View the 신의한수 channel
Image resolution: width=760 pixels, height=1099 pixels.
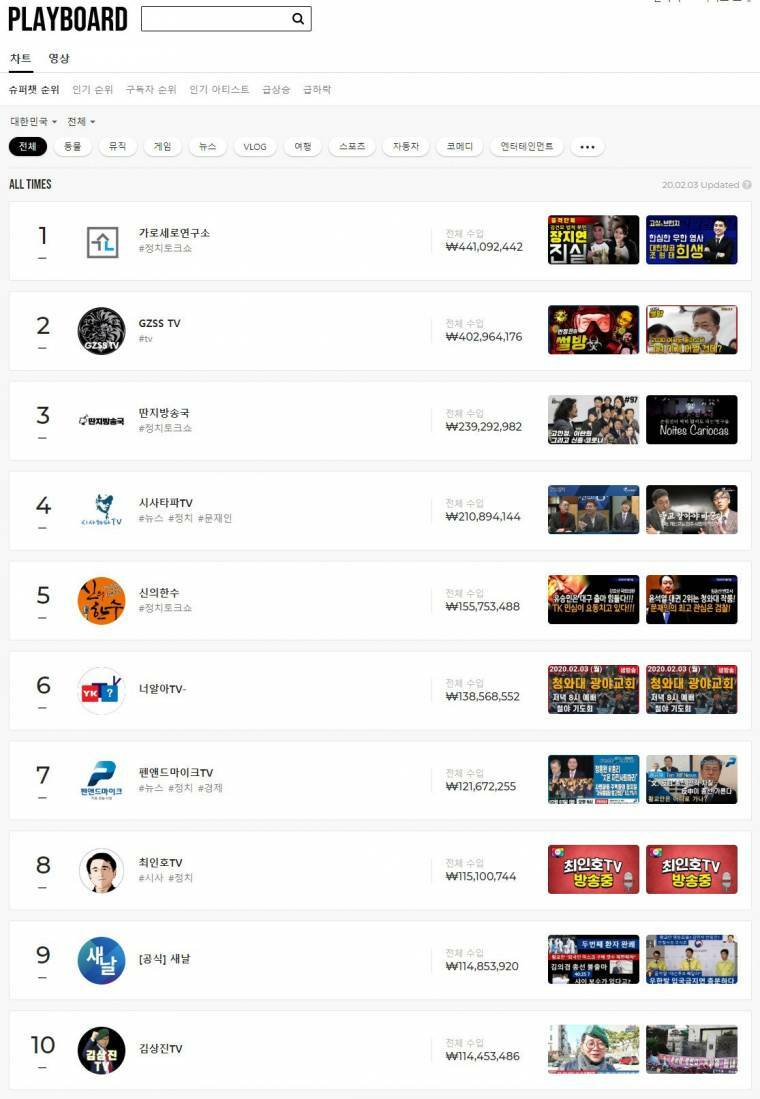coord(158,593)
